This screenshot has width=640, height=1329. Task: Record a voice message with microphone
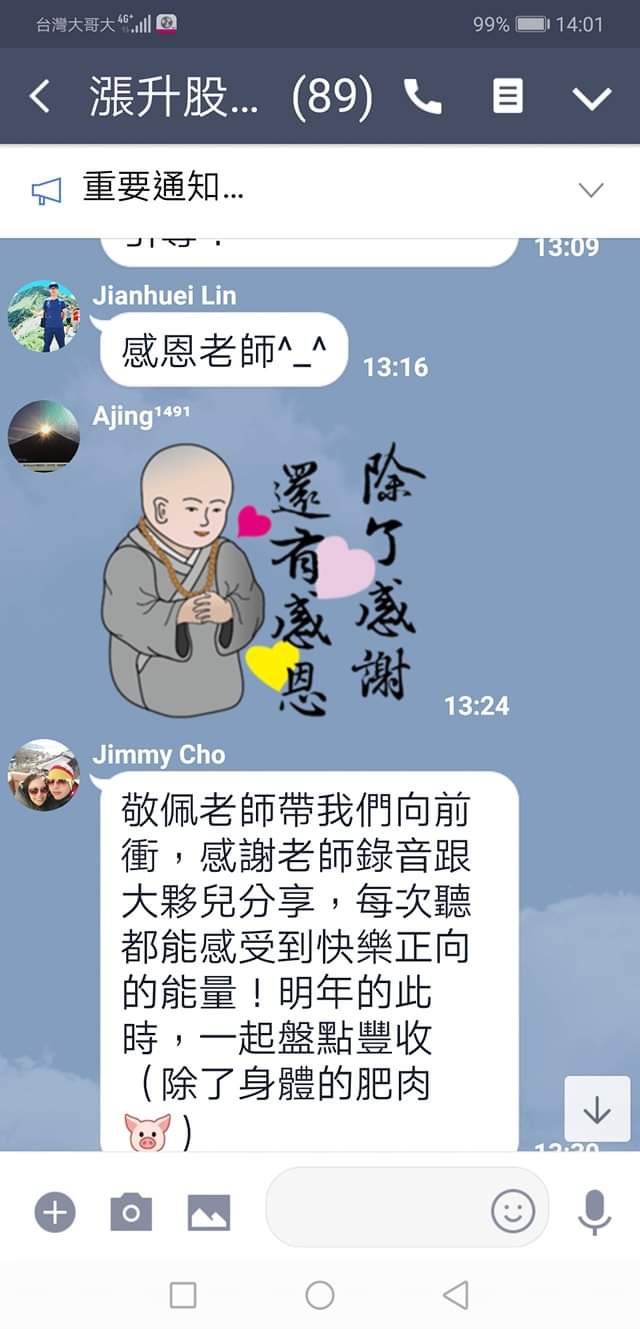coord(595,1213)
